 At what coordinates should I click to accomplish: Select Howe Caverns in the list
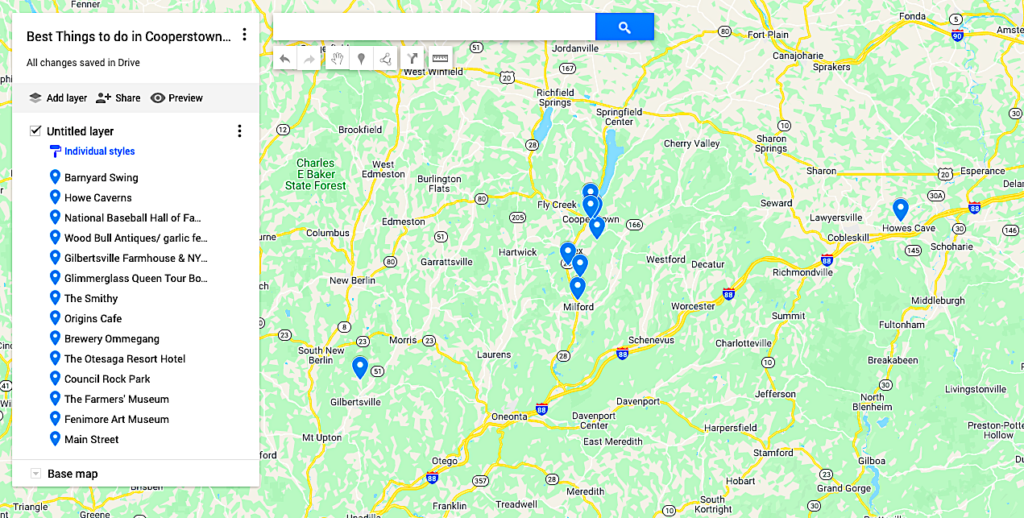(x=98, y=198)
